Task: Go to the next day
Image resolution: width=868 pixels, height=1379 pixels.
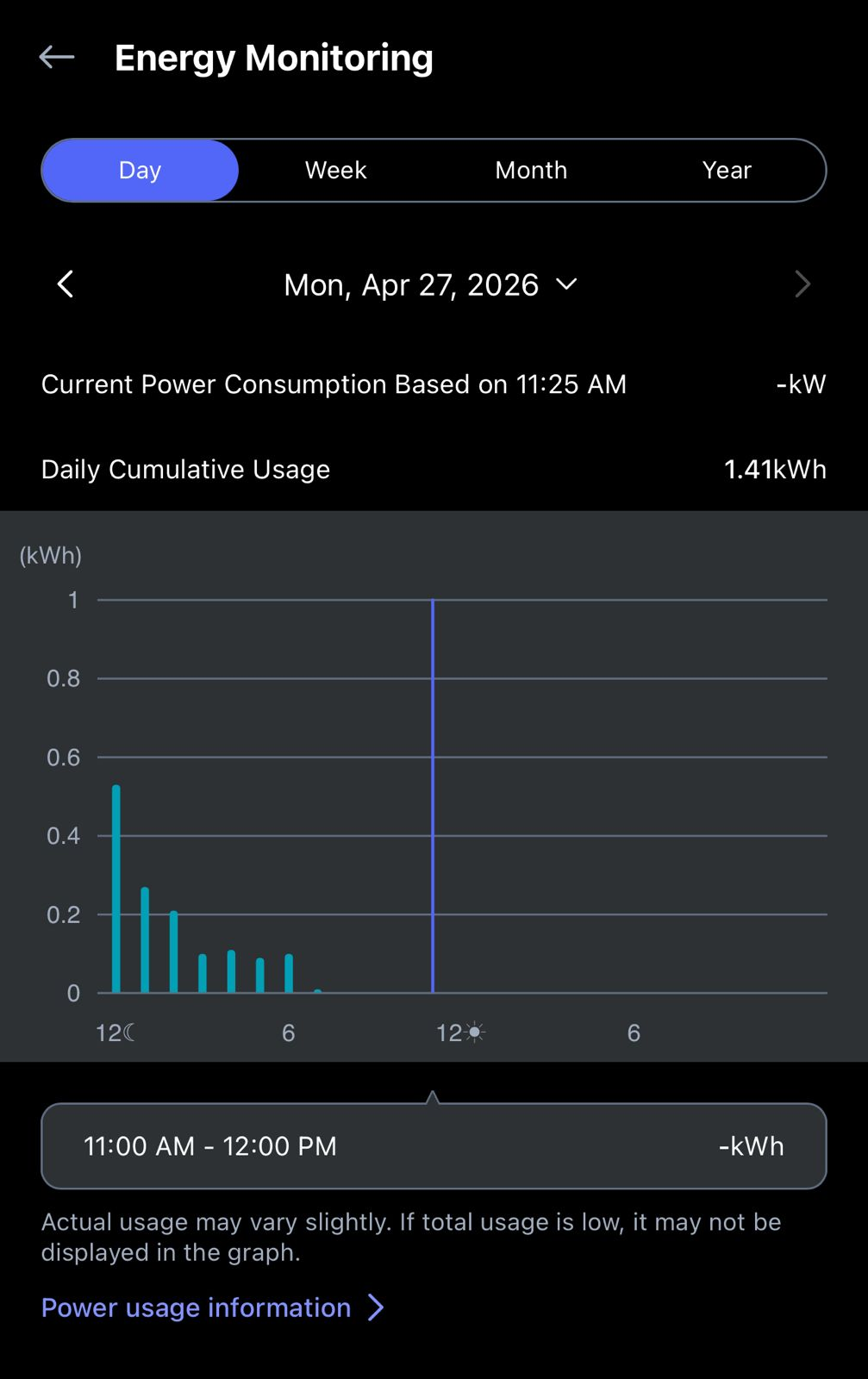Action: tap(802, 284)
